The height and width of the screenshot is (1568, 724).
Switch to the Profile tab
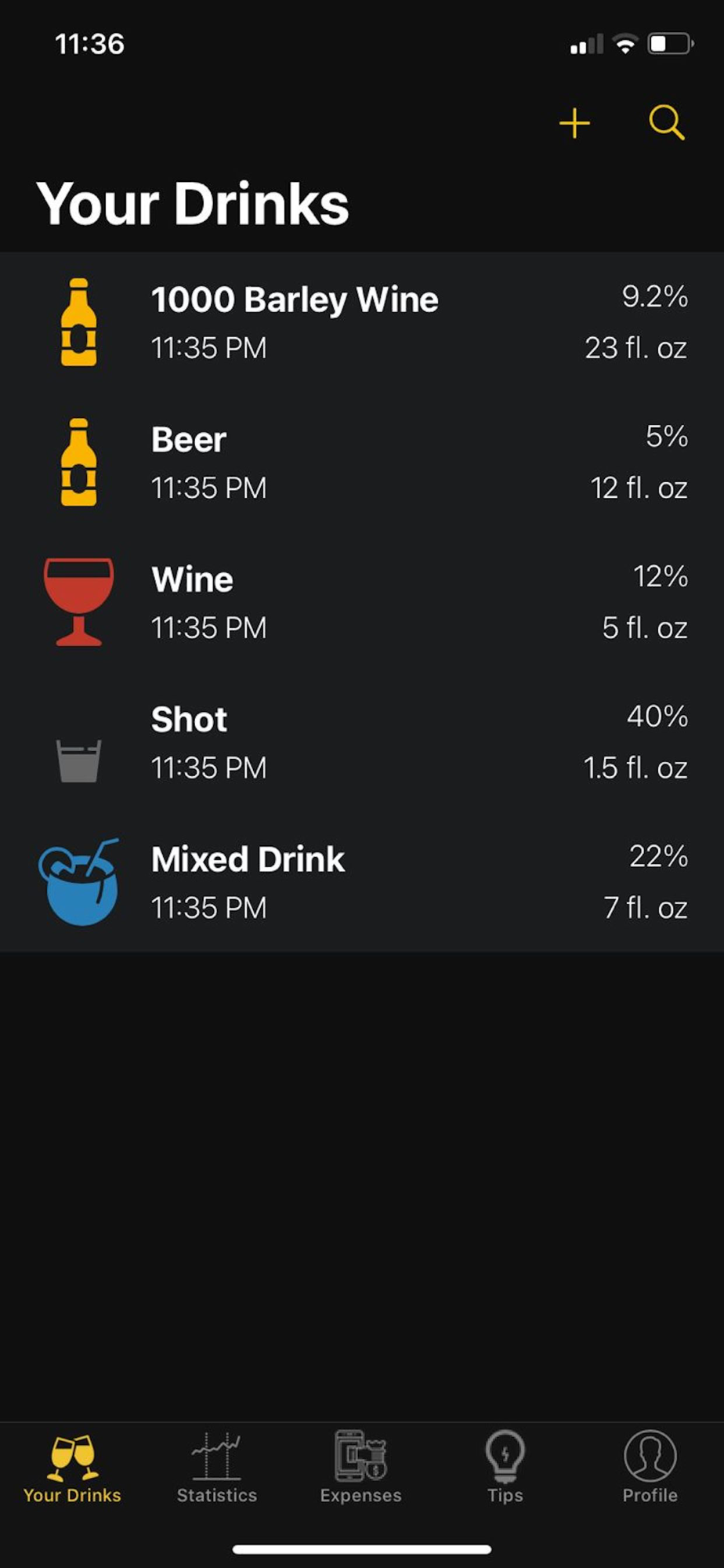[650, 1467]
